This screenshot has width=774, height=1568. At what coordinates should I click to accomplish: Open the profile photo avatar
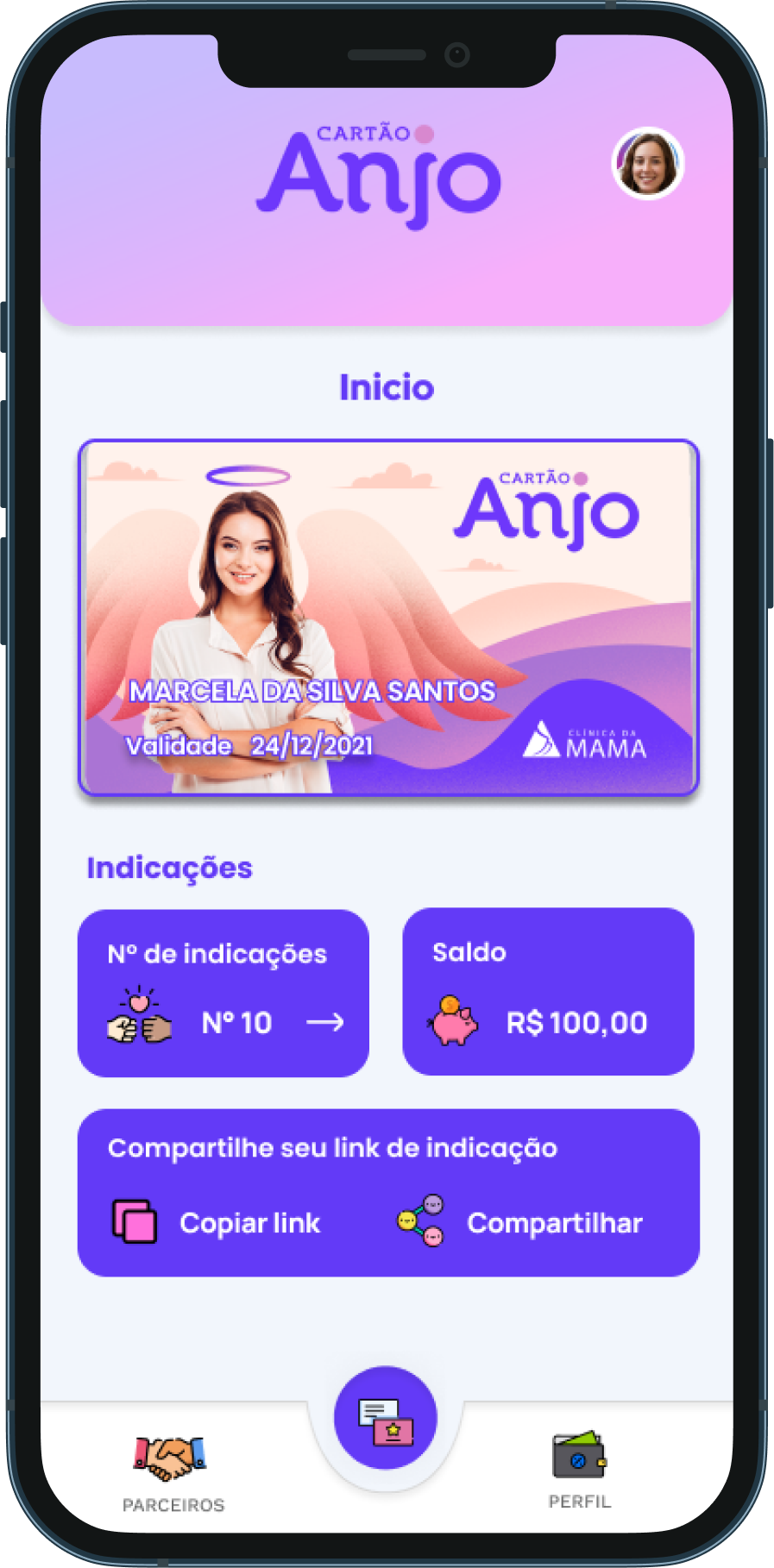point(648,164)
